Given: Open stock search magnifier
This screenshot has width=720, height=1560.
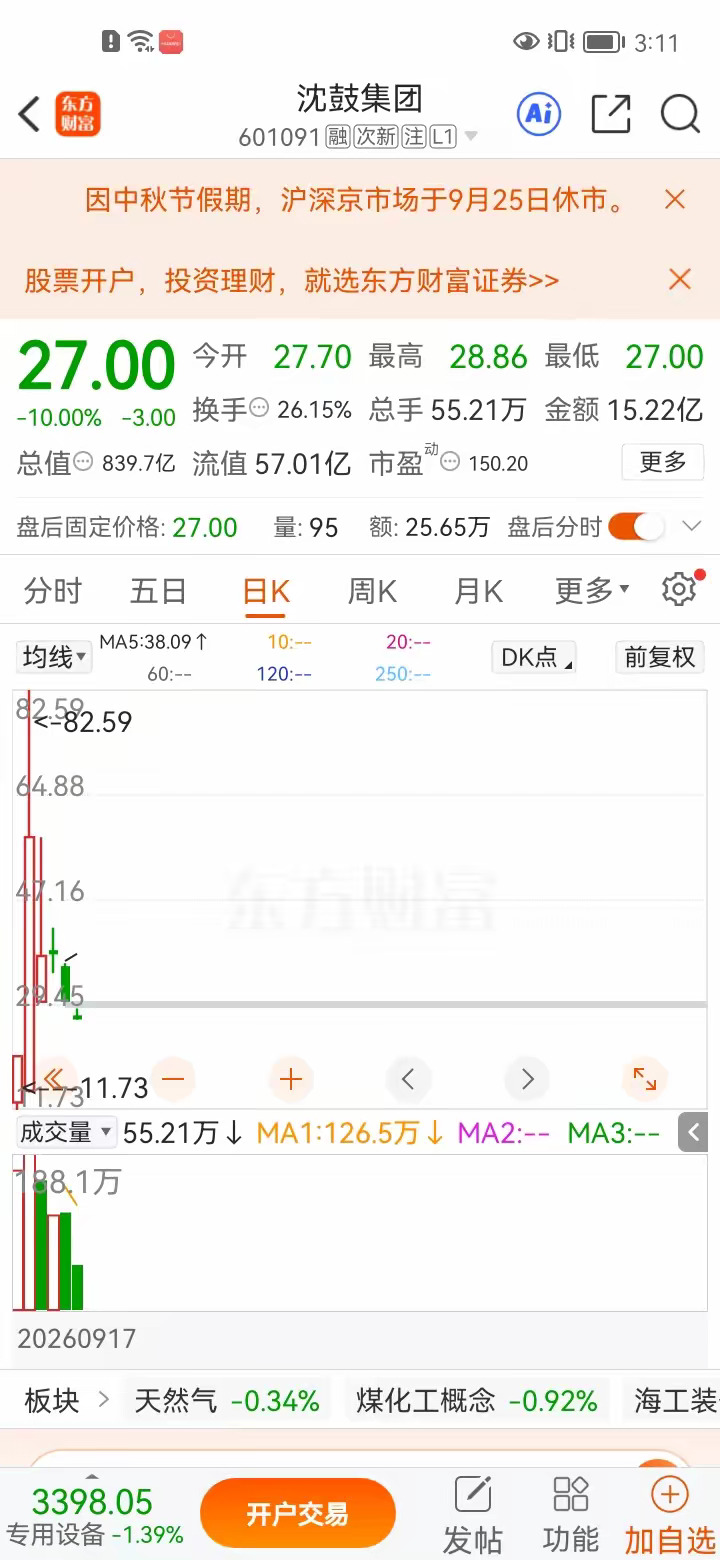Looking at the screenshot, I should (680, 114).
